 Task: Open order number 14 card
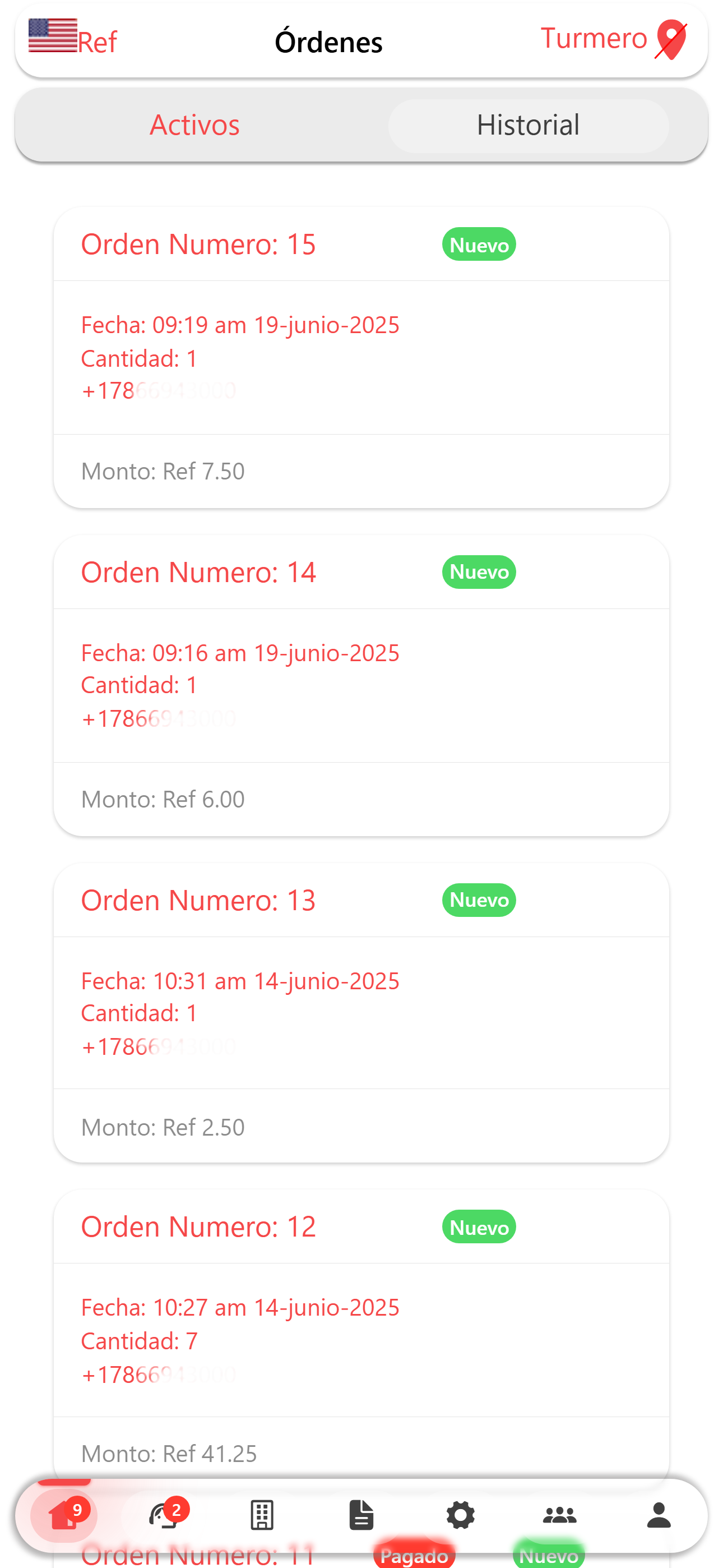pyautogui.click(x=361, y=685)
